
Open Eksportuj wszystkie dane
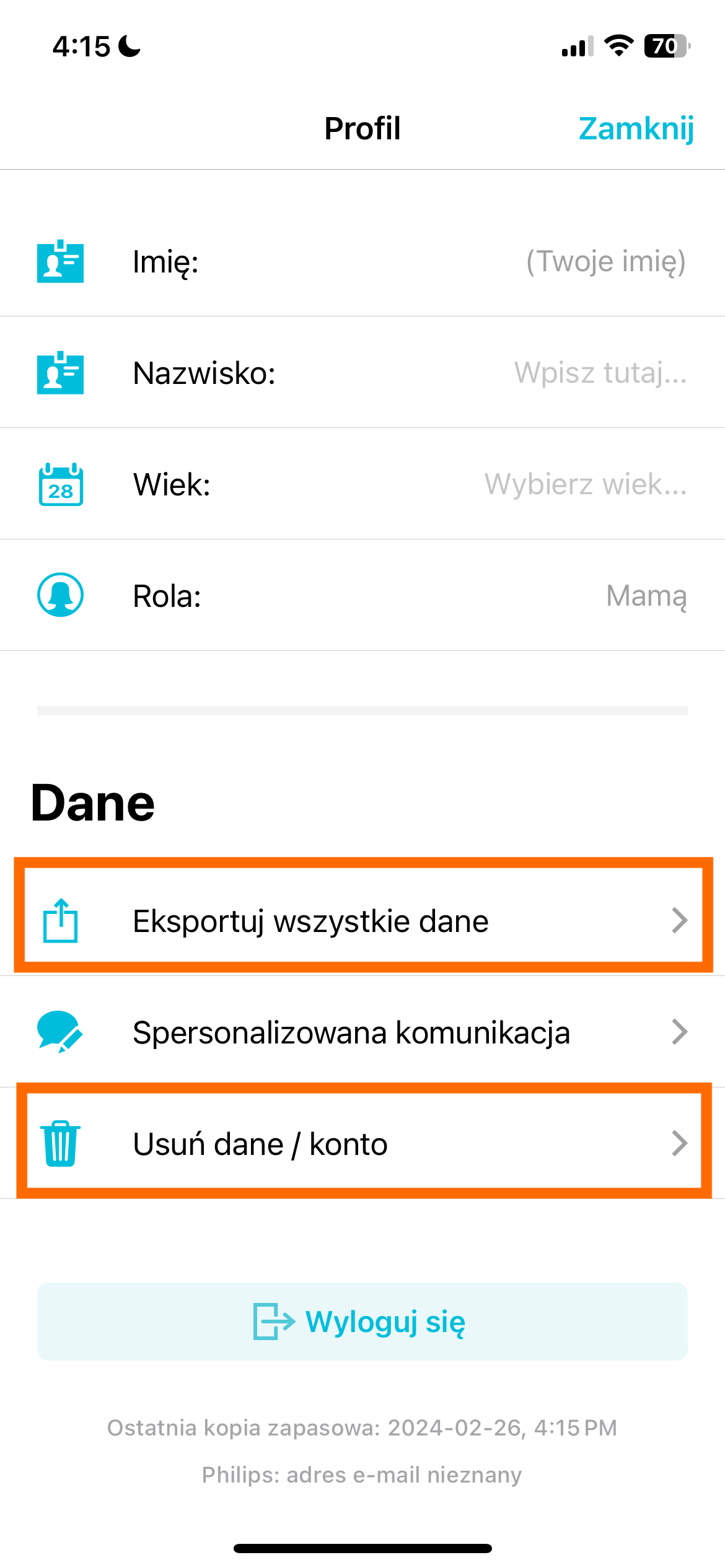point(362,921)
